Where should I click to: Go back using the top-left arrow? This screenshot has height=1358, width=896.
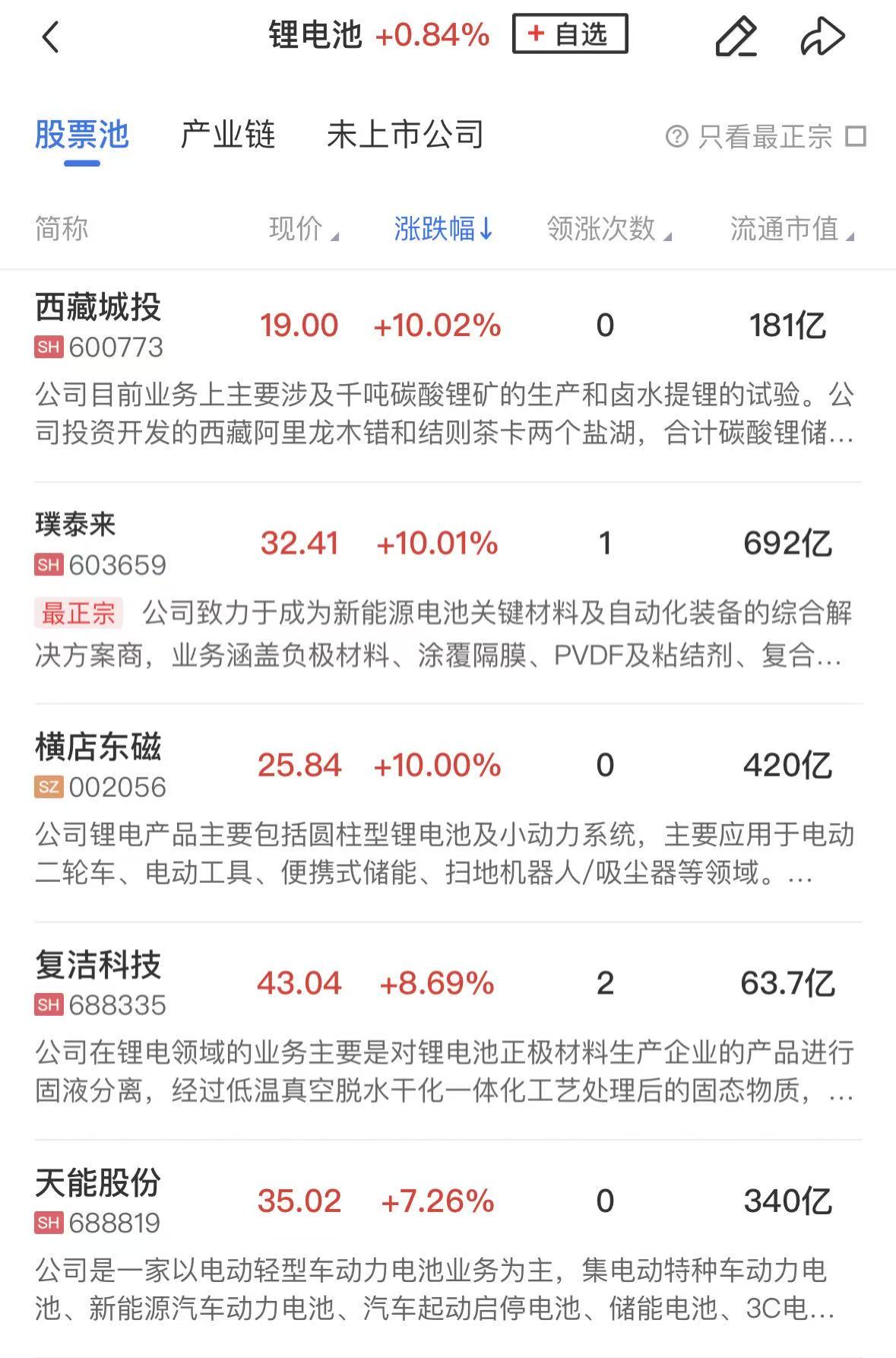pos(51,36)
